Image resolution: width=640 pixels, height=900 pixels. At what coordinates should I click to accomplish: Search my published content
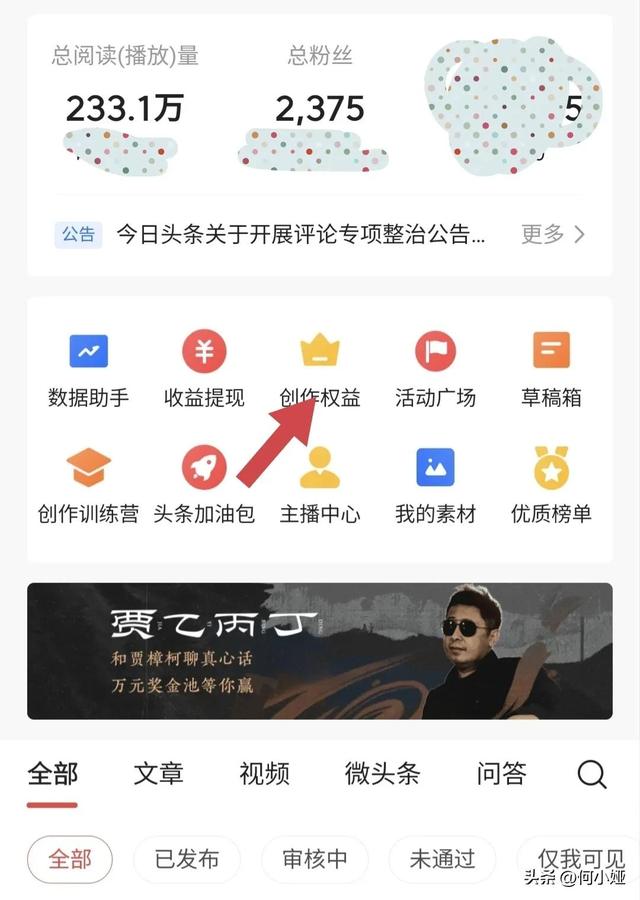click(x=592, y=773)
